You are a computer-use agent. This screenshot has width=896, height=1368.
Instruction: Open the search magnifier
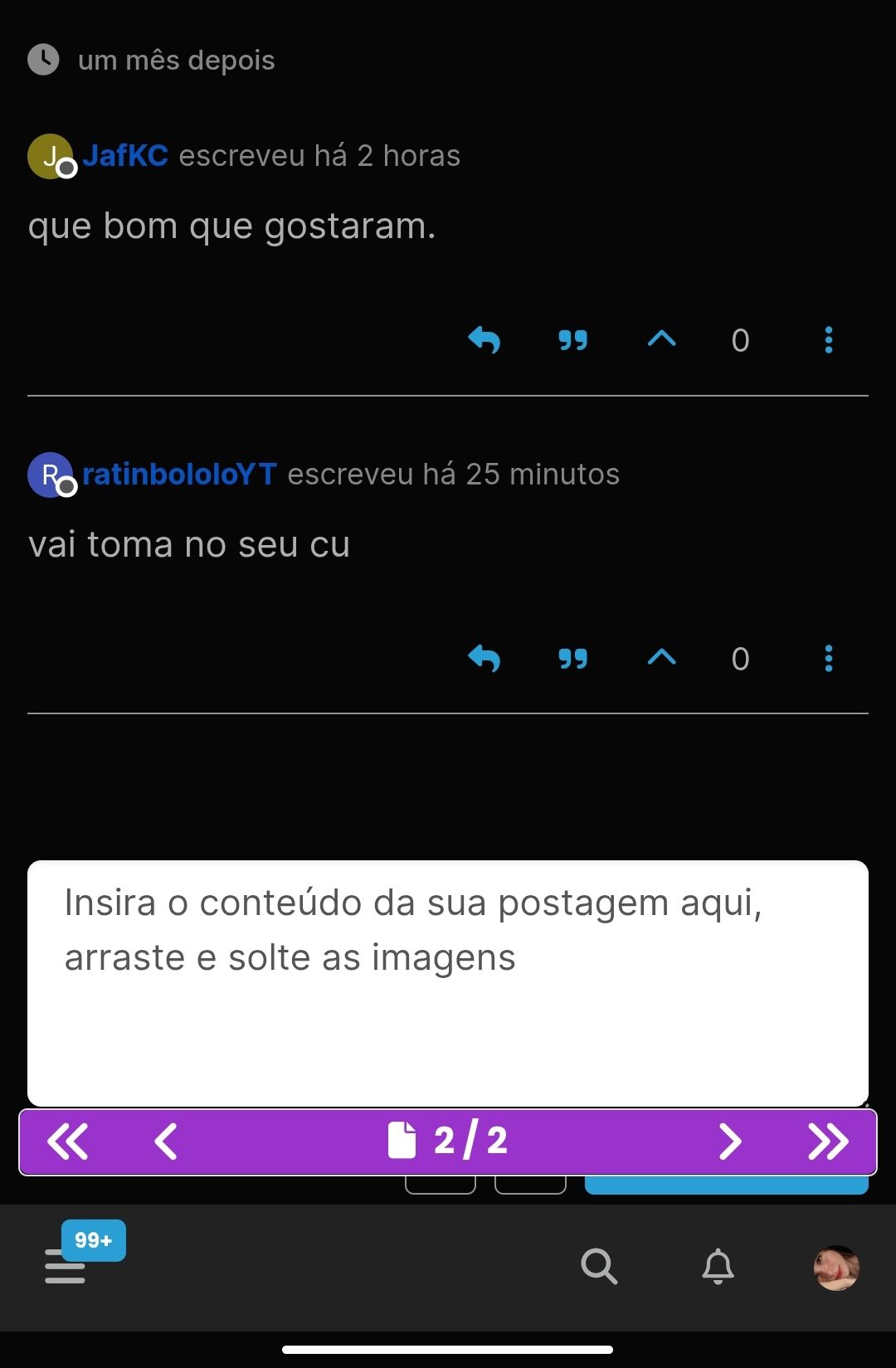click(599, 1267)
